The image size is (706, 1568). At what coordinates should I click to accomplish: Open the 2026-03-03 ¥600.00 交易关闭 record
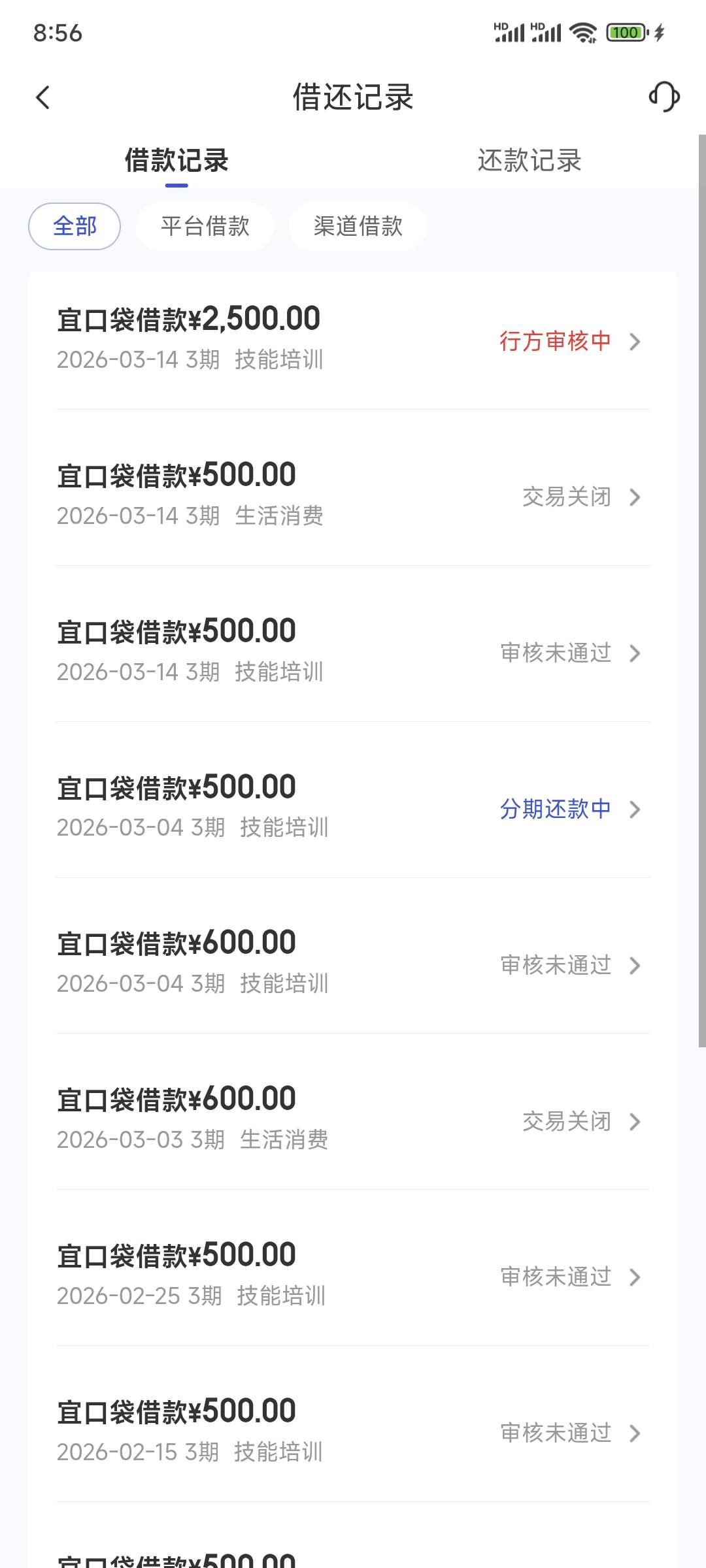tap(353, 1119)
